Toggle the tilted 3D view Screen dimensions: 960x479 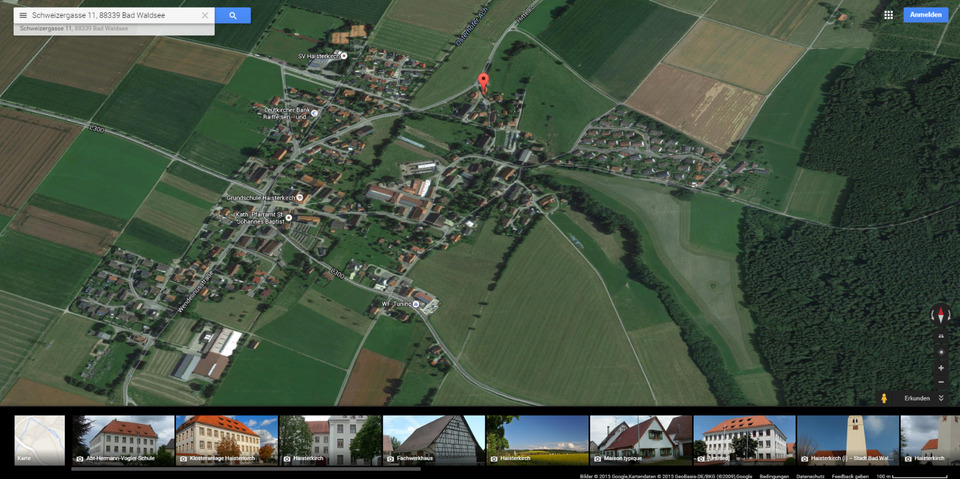940,336
